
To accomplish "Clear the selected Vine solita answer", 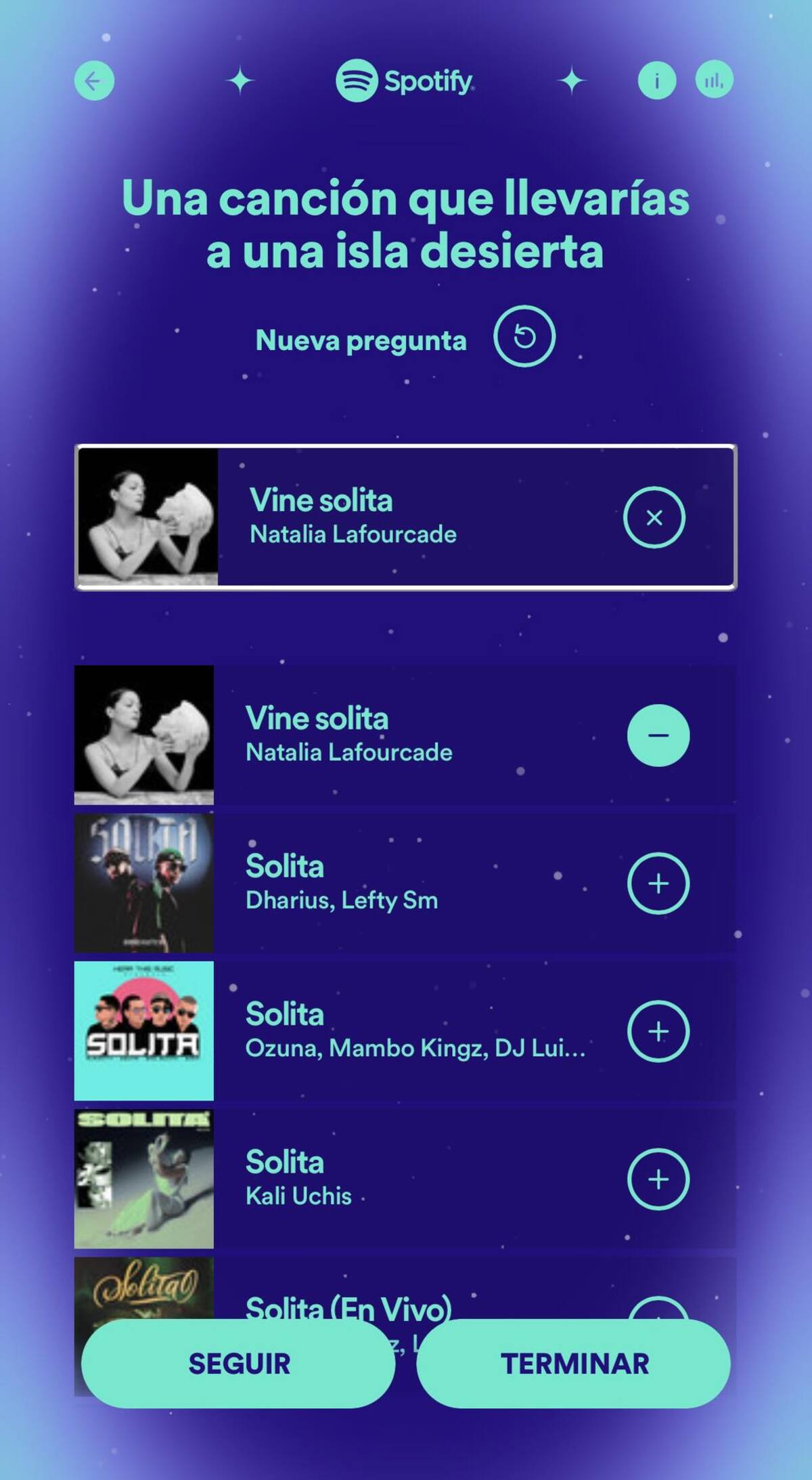I will (x=654, y=517).
